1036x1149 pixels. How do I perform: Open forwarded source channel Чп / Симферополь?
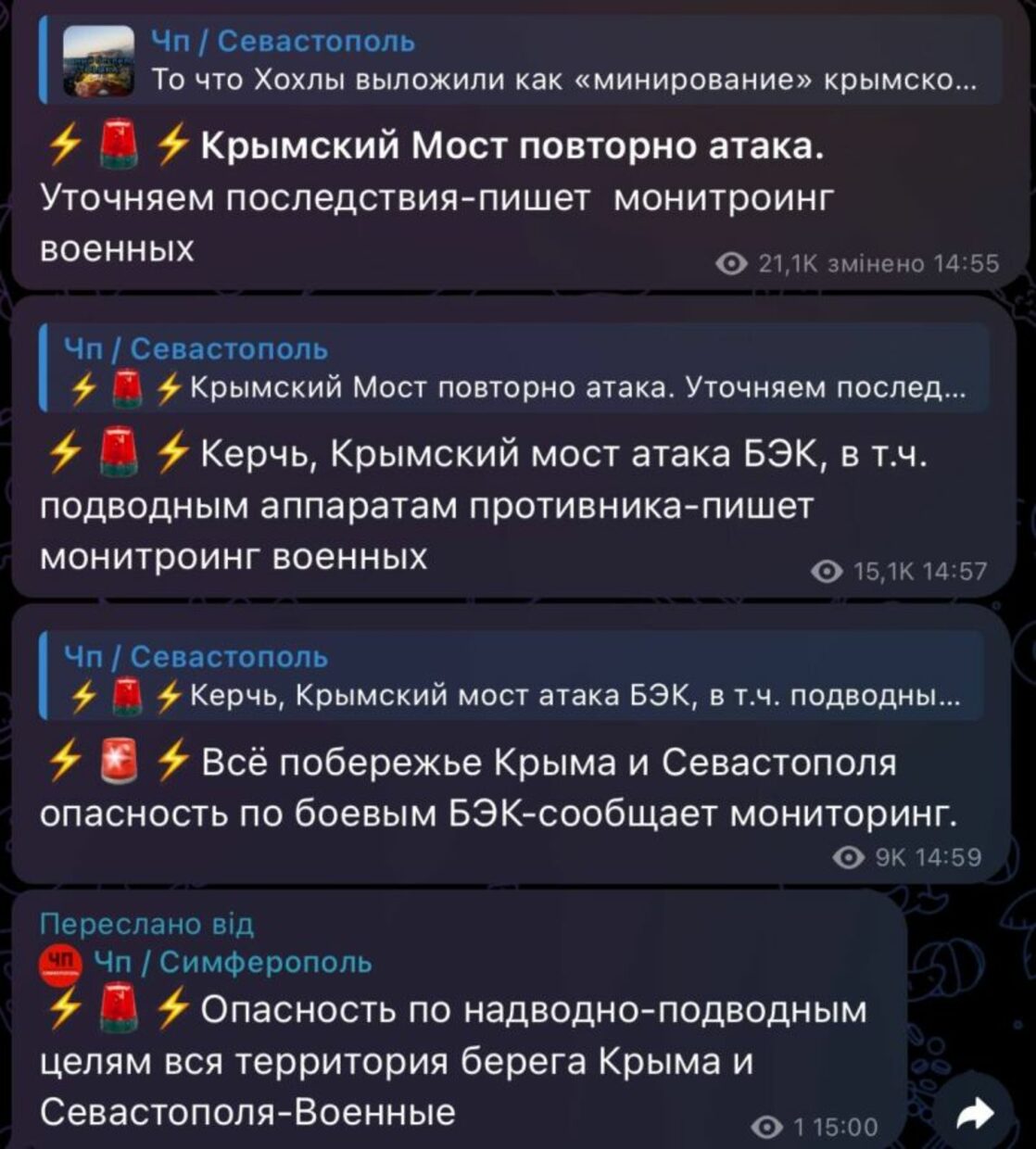click(x=232, y=963)
